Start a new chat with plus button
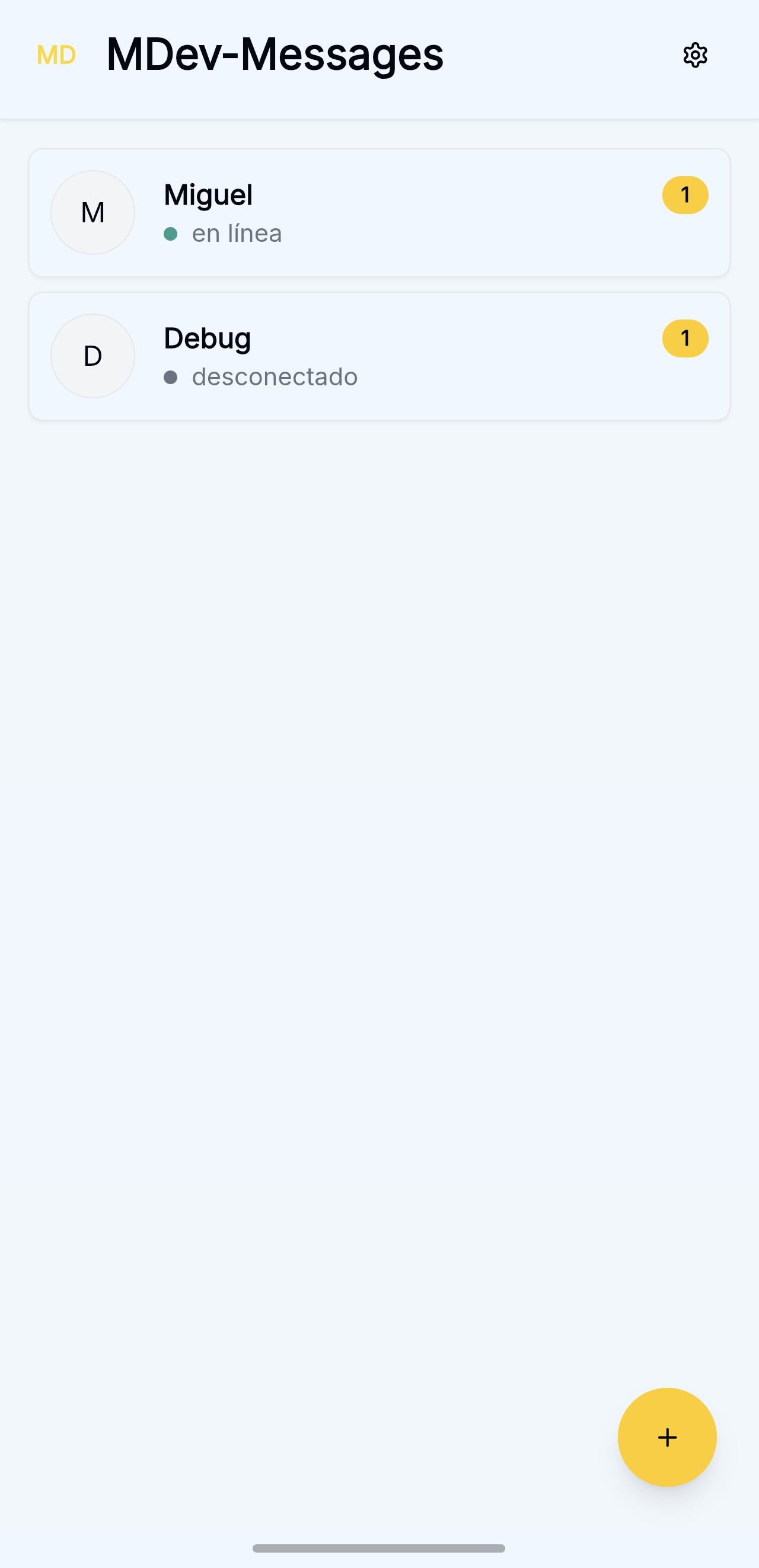The image size is (759, 1568). click(667, 1437)
